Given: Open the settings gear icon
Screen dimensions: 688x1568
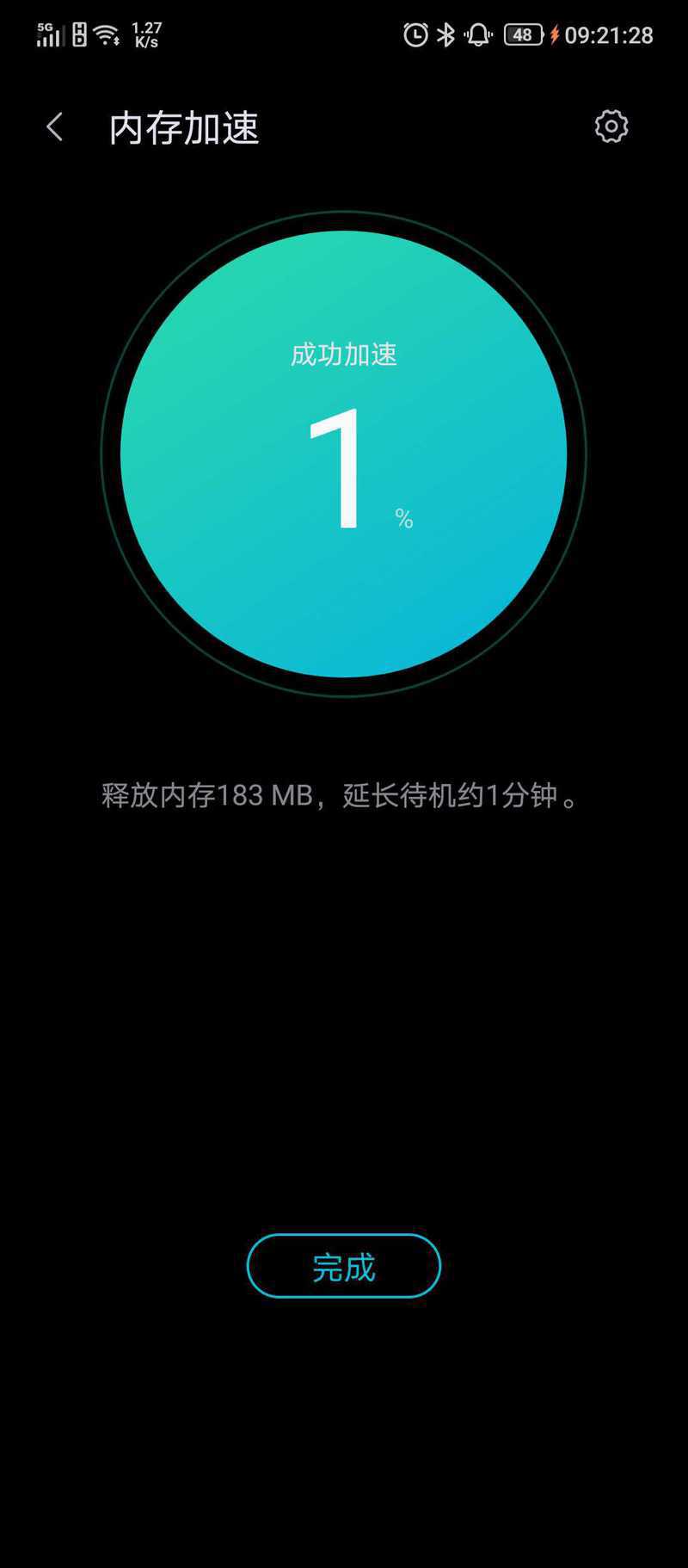Looking at the screenshot, I should point(611,127).
